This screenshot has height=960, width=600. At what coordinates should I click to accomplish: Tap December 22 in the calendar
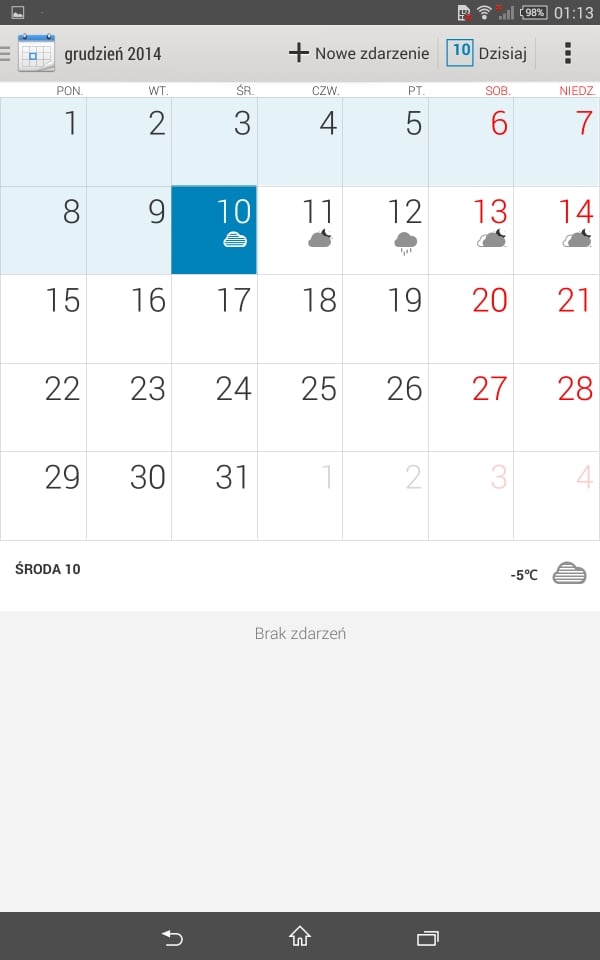tap(43, 408)
